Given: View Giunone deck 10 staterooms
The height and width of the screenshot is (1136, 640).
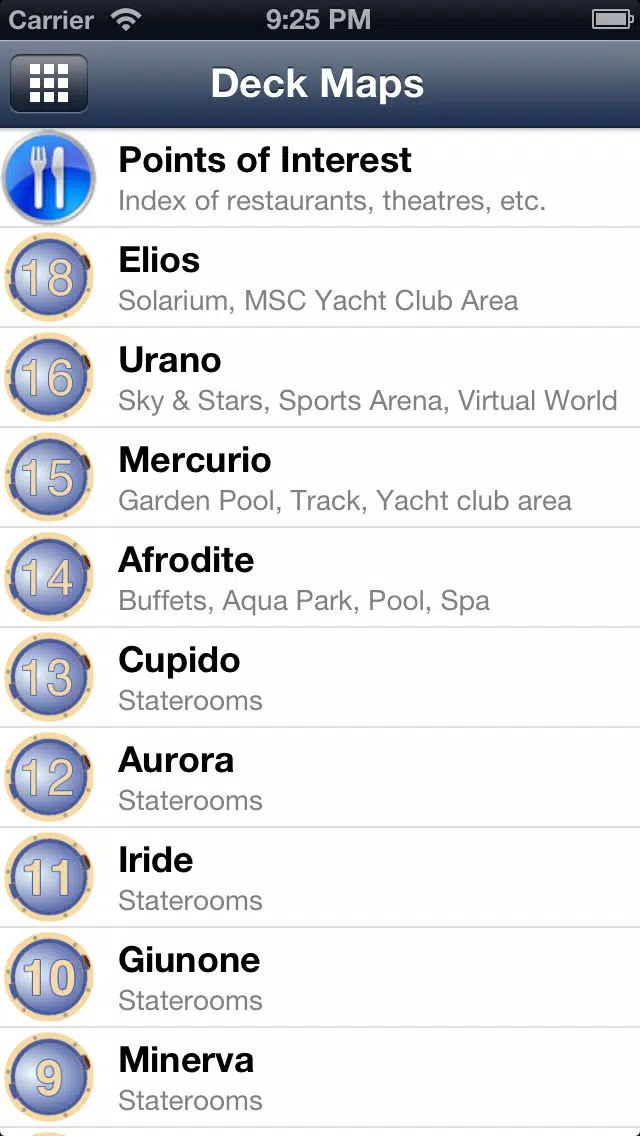Looking at the screenshot, I should click(x=320, y=977).
